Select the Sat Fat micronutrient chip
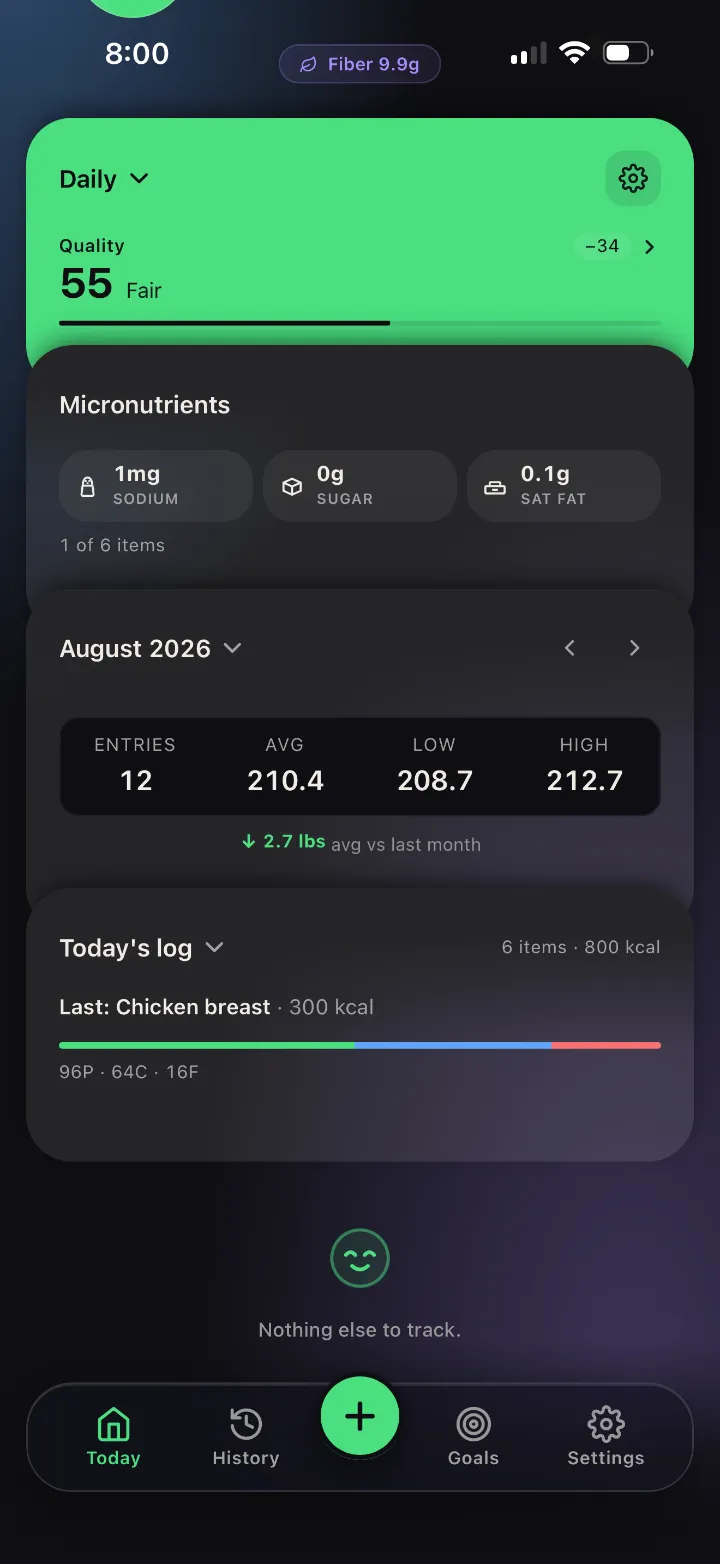720x1564 pixels. coord(564,485)
